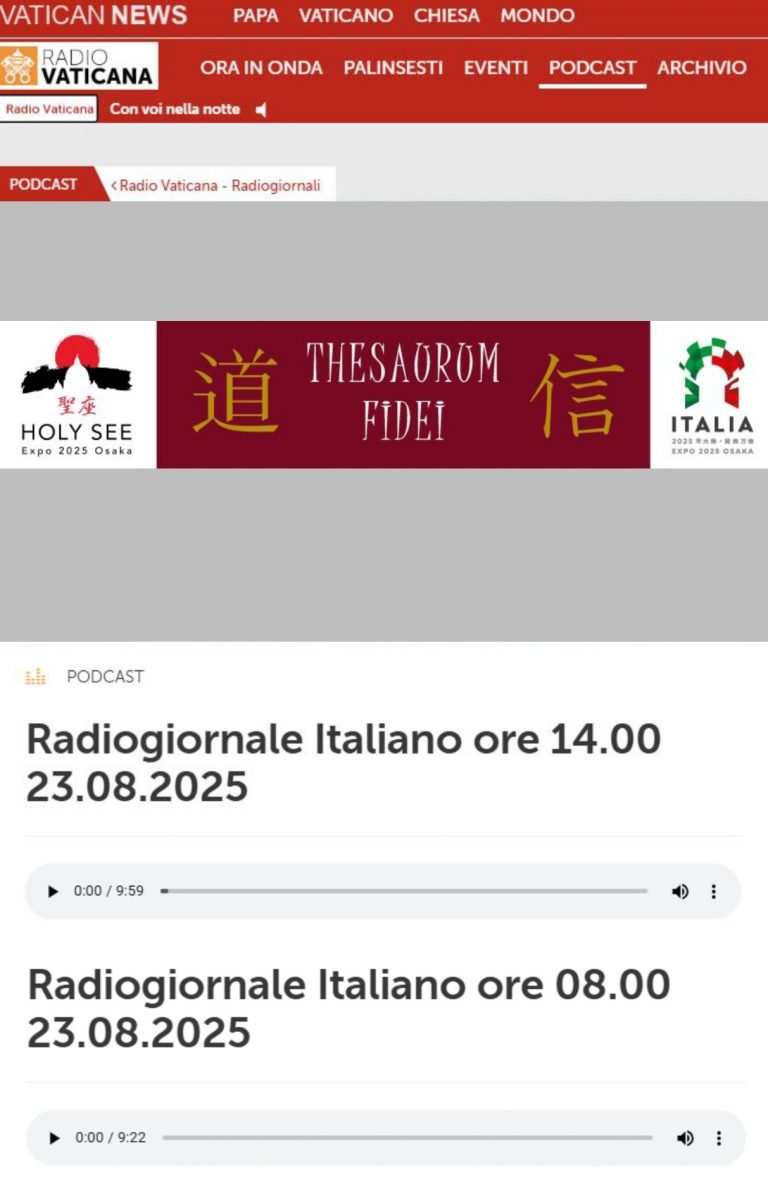Screen dimensions: 768x1189
Task: Go back to Radio Vaticana - Radiogiornali
Action: point(219,185)
